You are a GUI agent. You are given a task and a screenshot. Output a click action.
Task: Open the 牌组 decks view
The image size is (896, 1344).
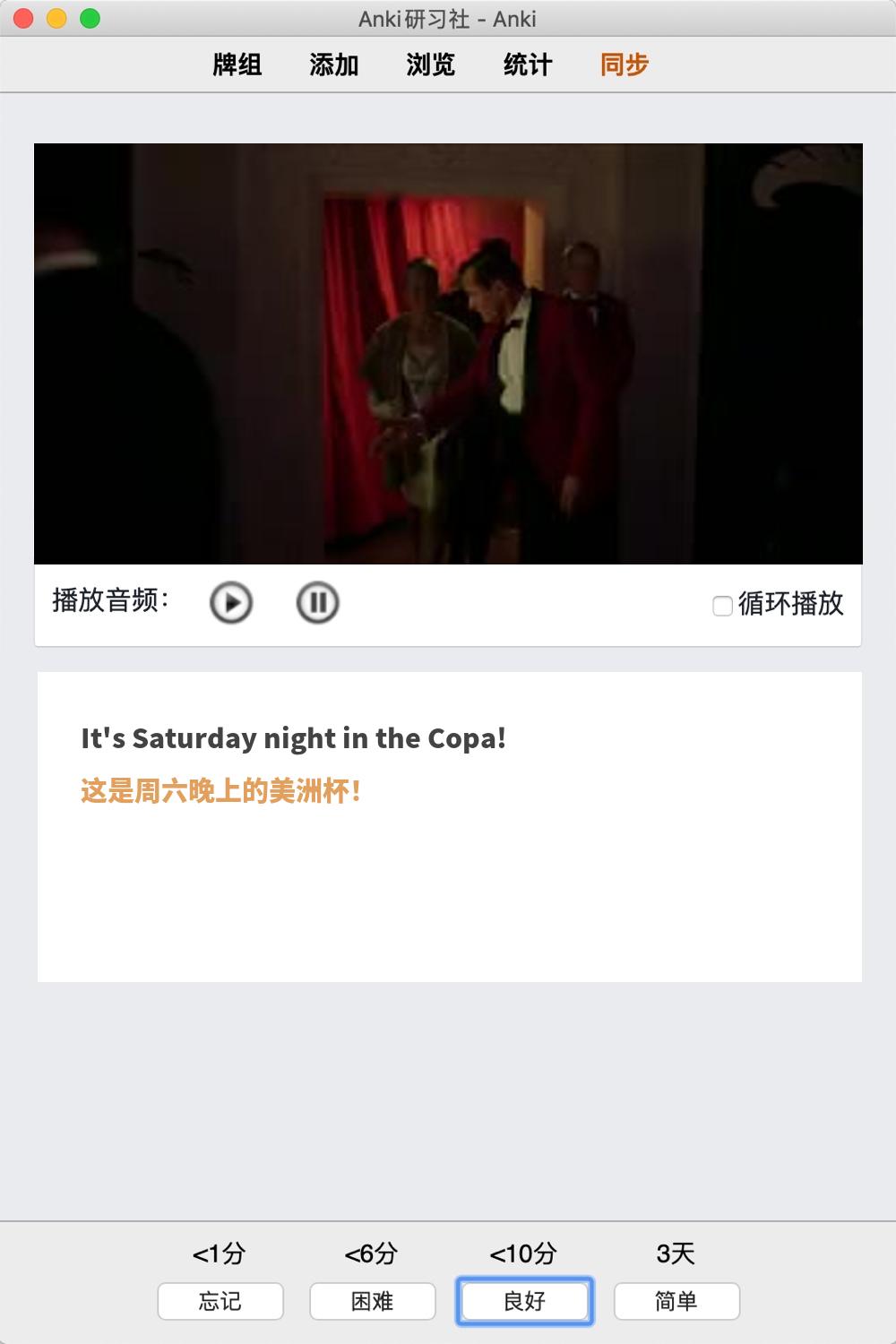tap(237, 65)
